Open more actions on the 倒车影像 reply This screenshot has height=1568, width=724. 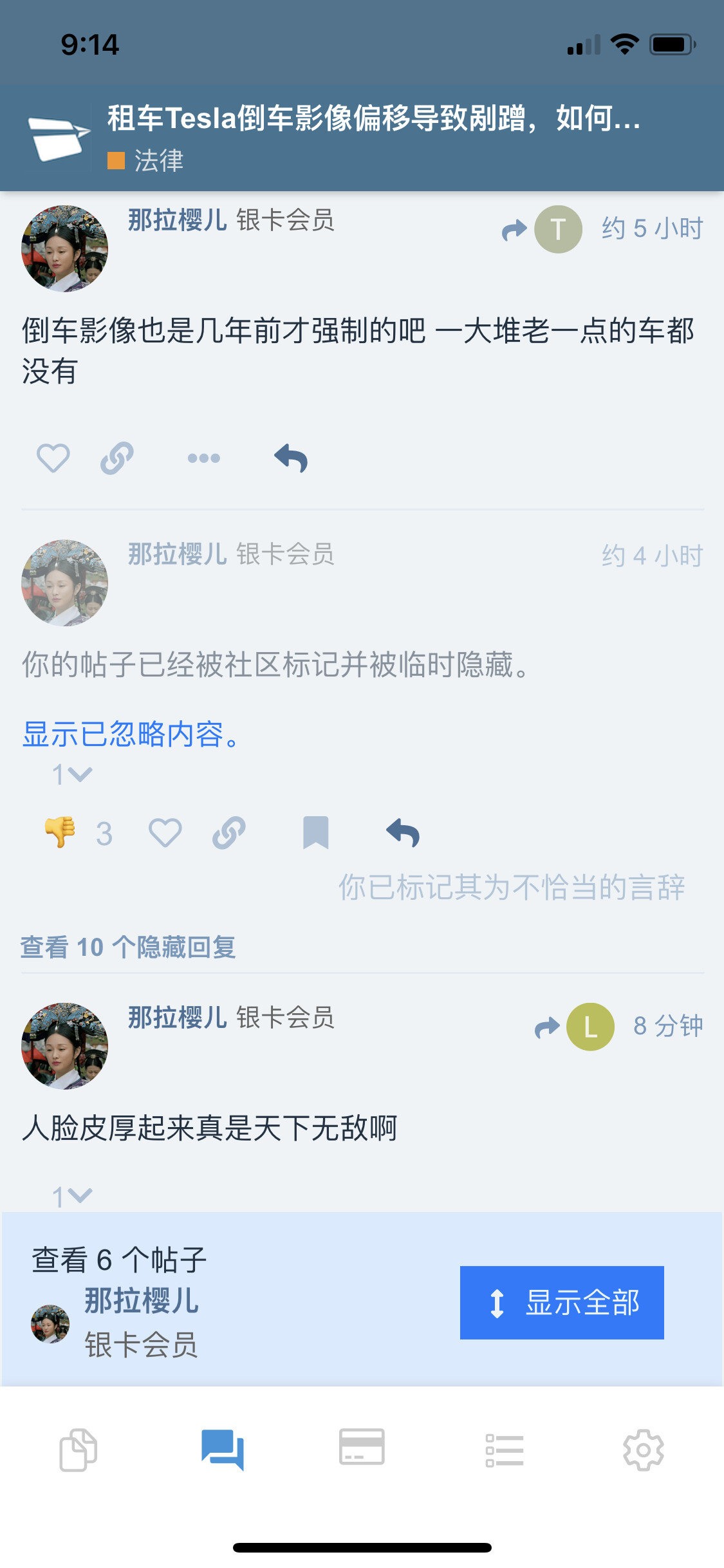pyautogui.click(x=203, y=458)
